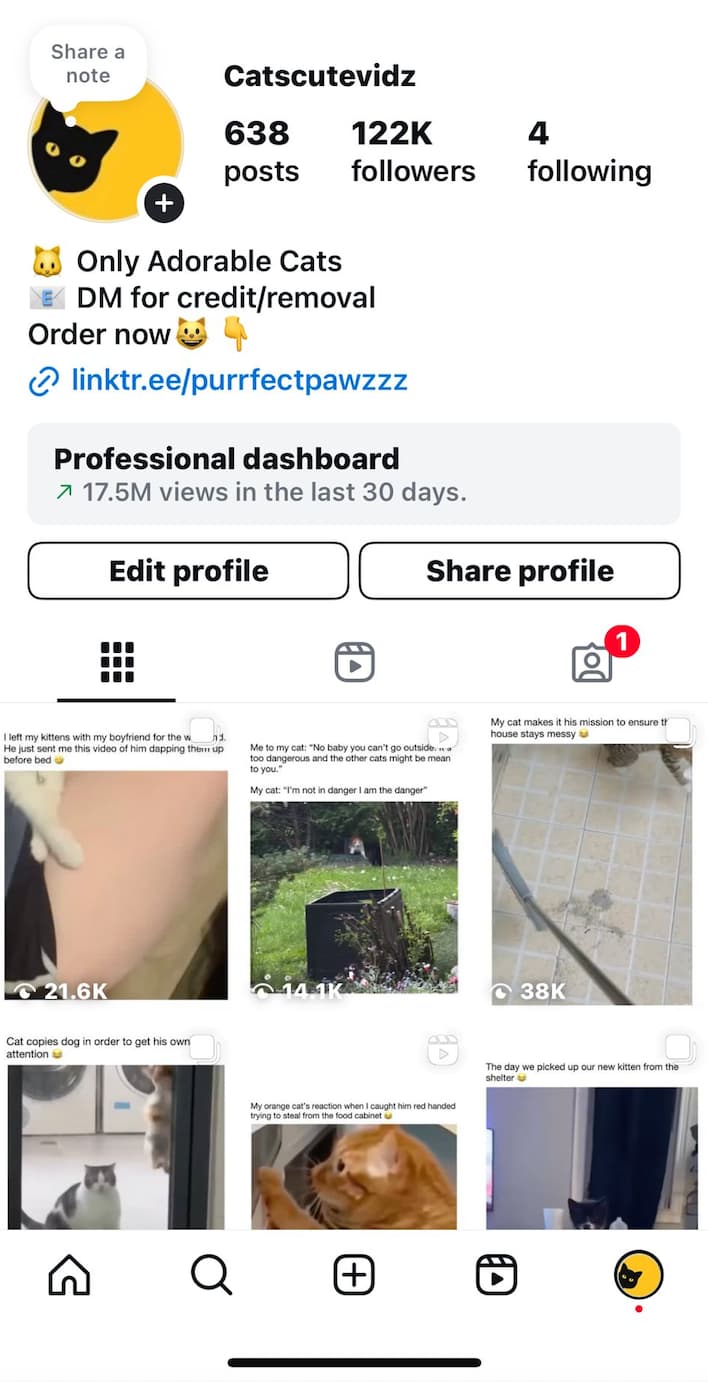
Task: Go to the Home feed
Action: (x=69, y=1275)
